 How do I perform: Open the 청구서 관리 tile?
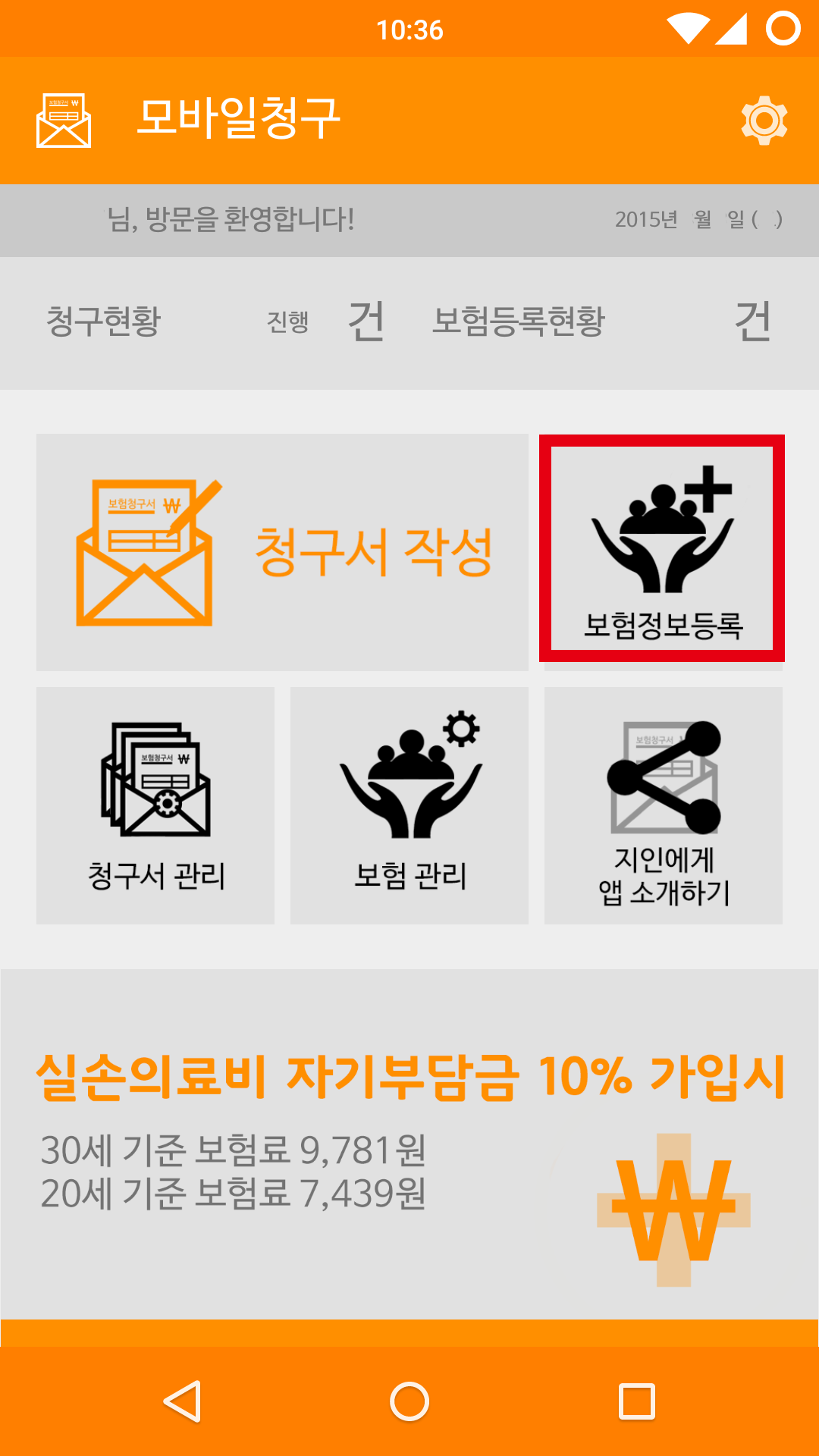(155, 805)
